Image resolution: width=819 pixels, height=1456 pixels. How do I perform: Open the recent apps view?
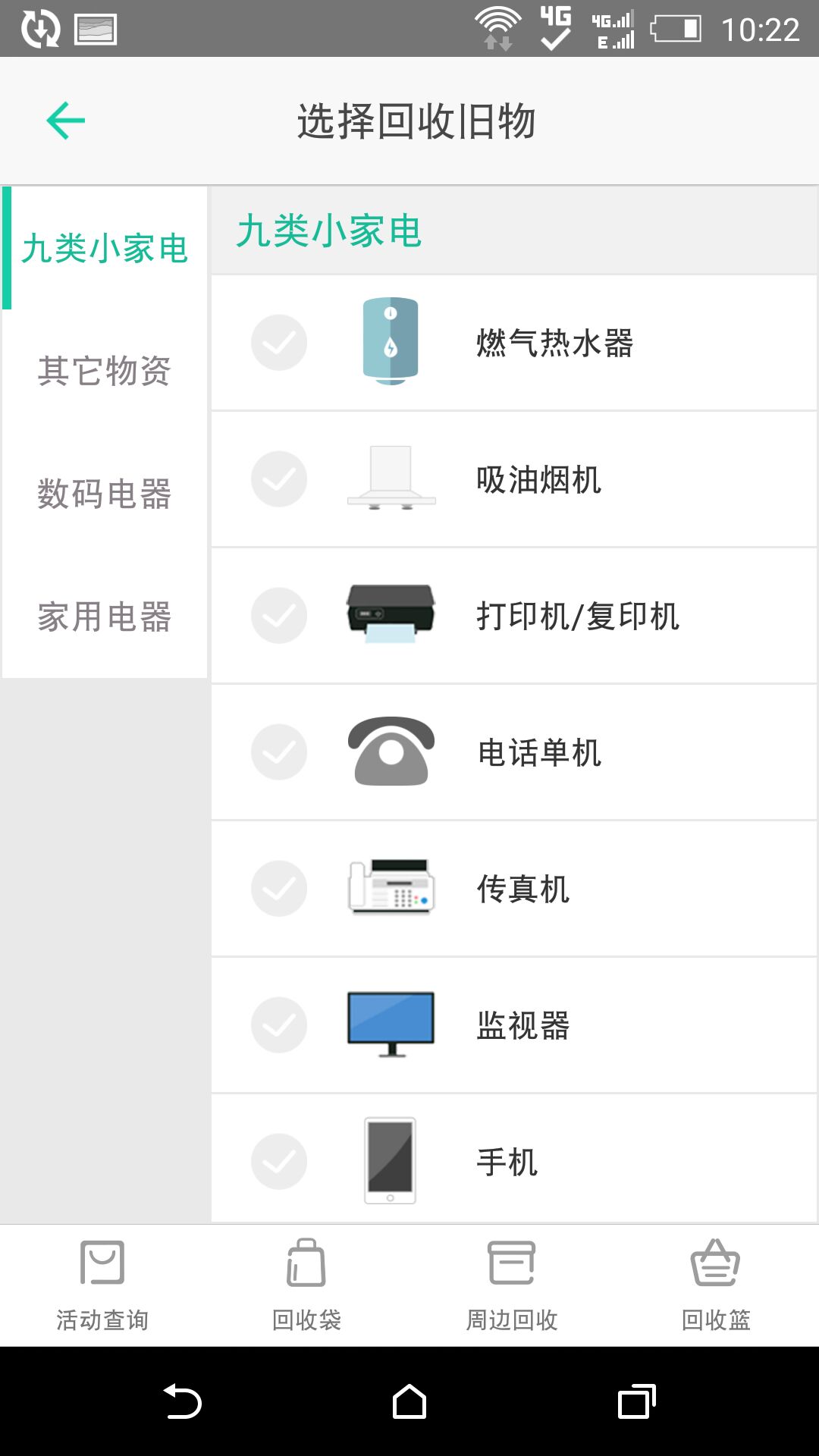click(636, 1401)
